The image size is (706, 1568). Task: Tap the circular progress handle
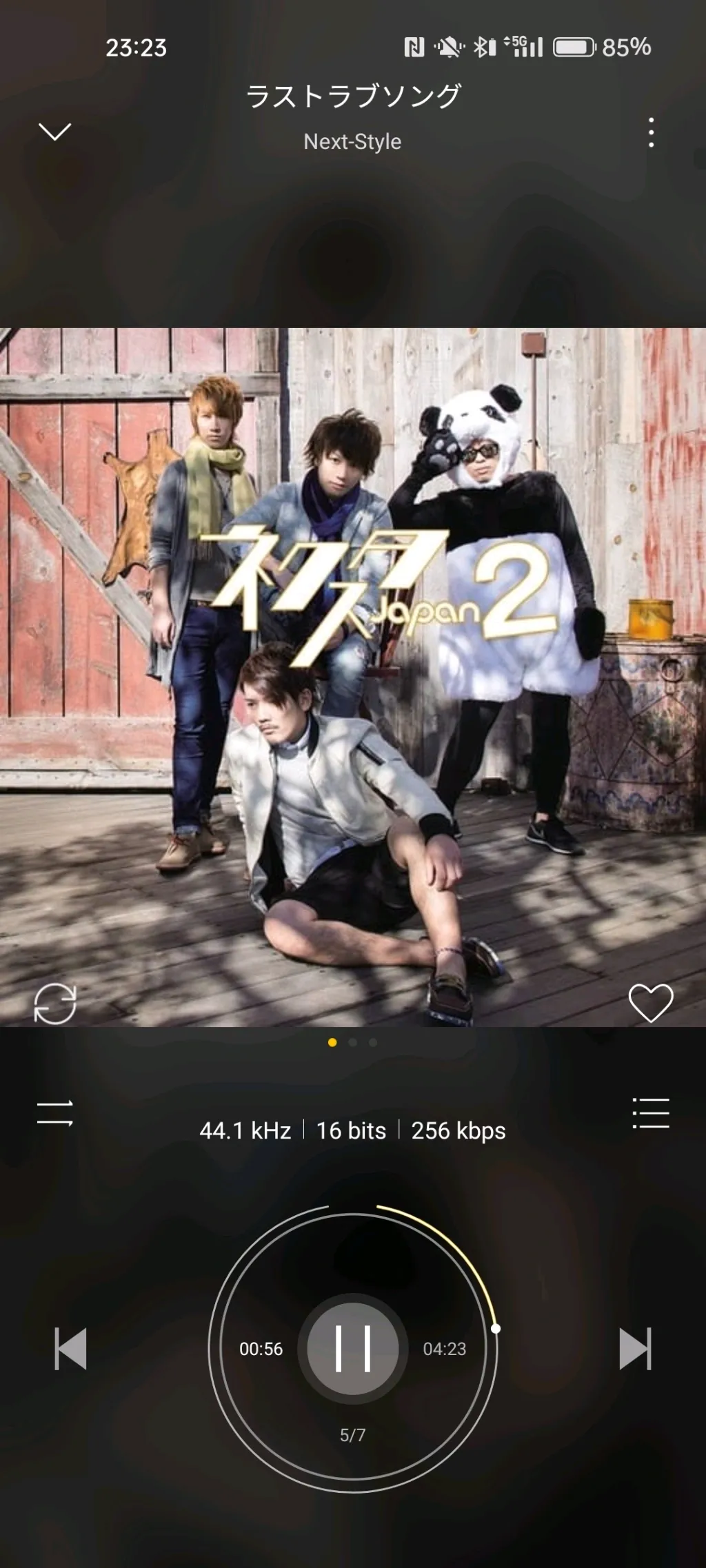[x=495, y=1328]
